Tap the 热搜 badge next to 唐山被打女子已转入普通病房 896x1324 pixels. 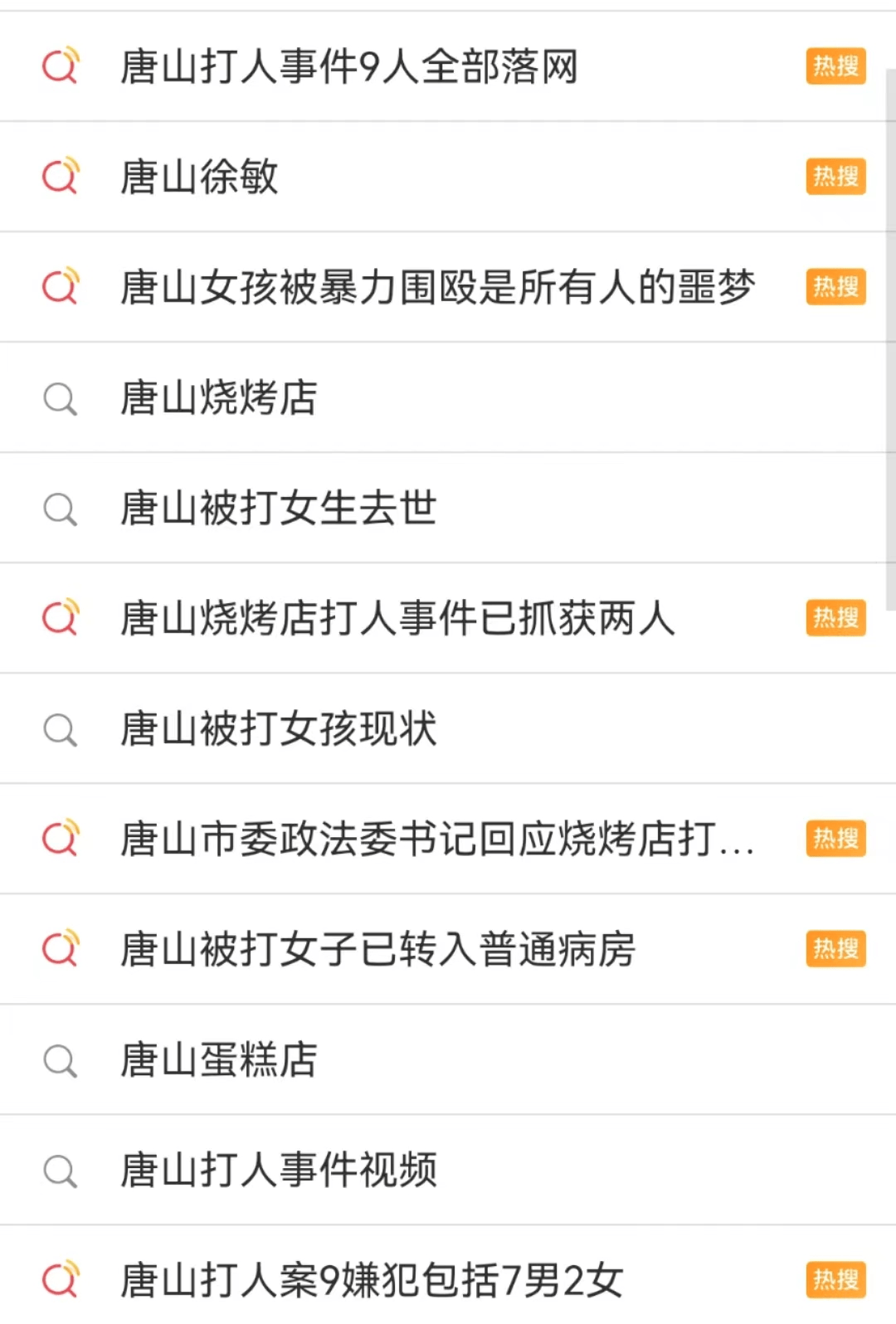[835, 950]
